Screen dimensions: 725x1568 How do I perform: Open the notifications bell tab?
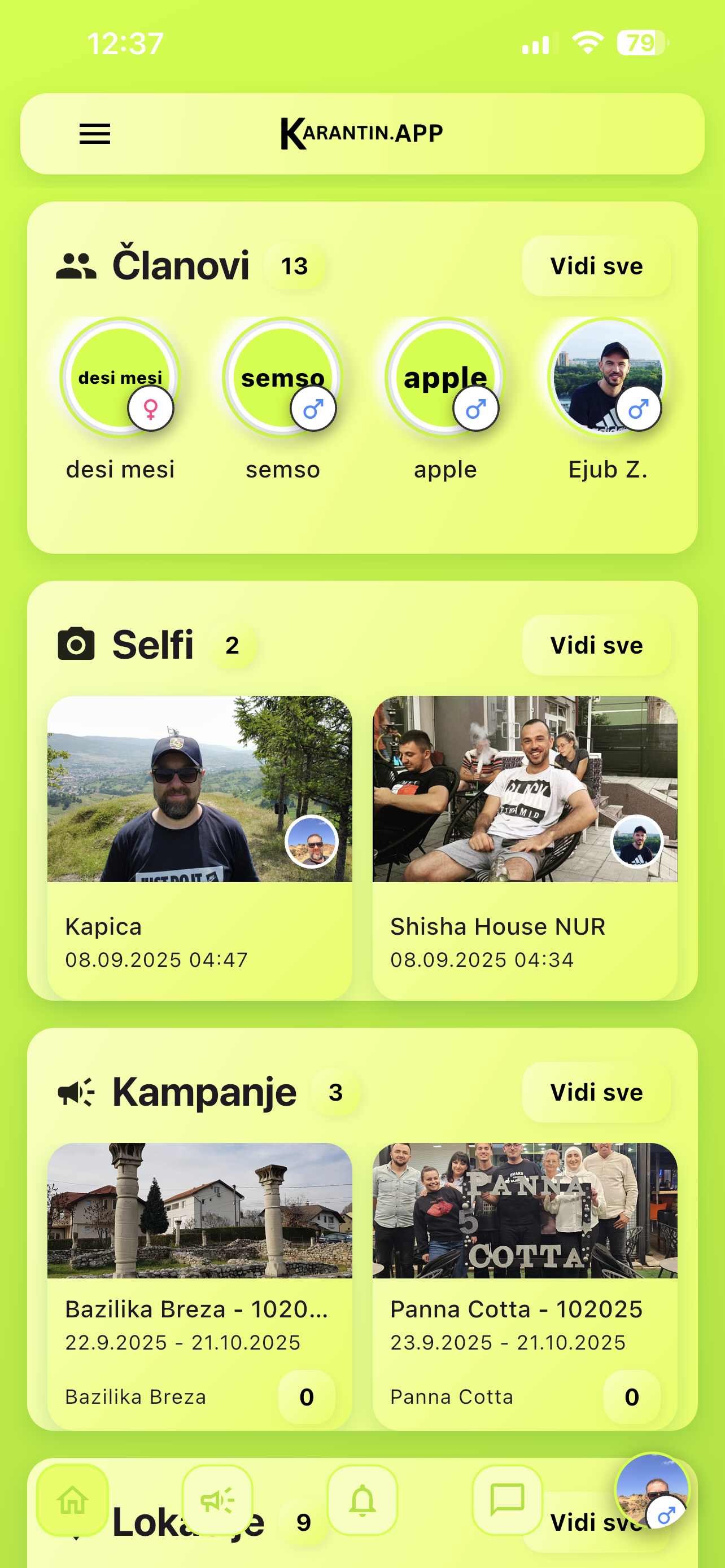[x=362, y=1500]
